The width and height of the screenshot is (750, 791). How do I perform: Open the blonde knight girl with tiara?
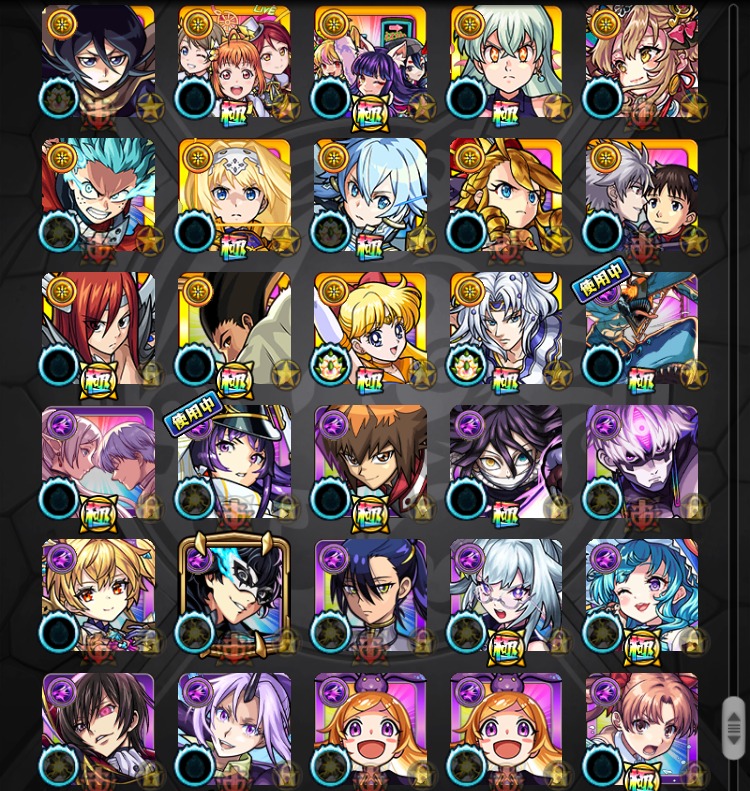tap(234, 195)
